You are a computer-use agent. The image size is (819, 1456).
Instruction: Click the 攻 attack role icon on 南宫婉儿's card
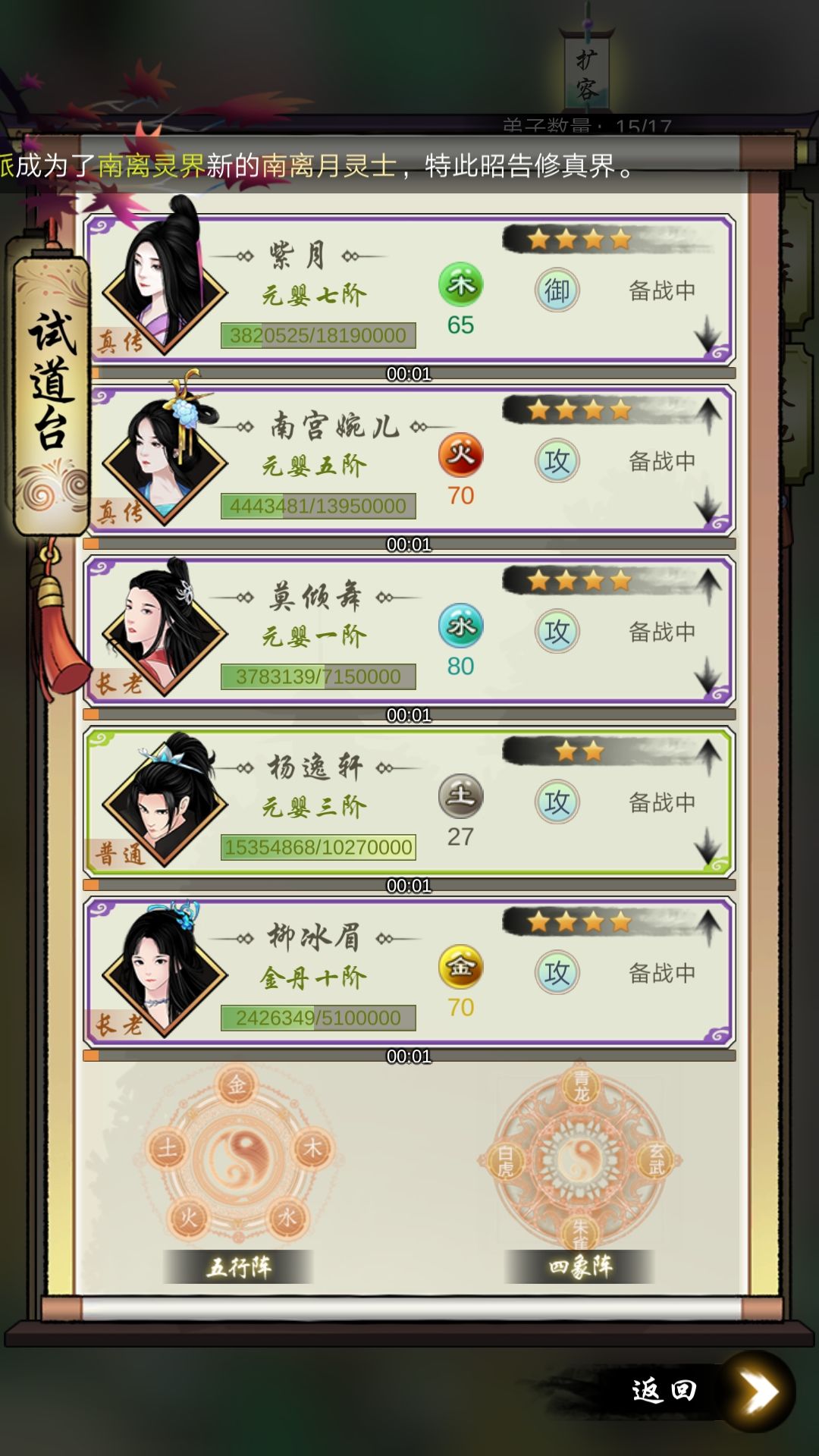tap(558, 459)
